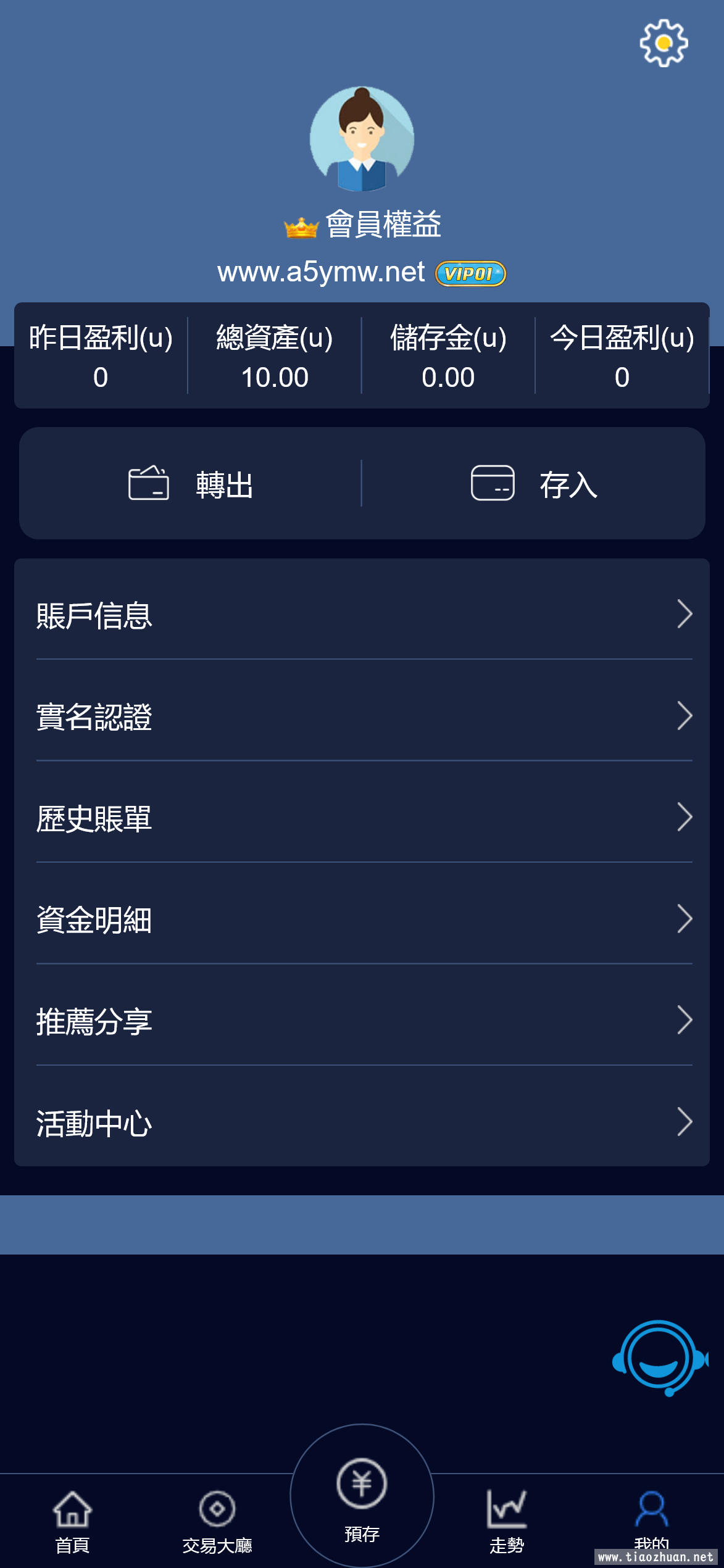Tap the 轉出 transfer out button

coord(191,484)
